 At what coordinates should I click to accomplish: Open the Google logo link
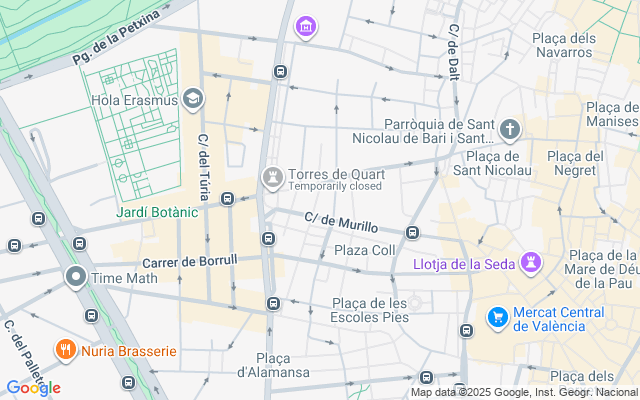(x=33, y=388)
